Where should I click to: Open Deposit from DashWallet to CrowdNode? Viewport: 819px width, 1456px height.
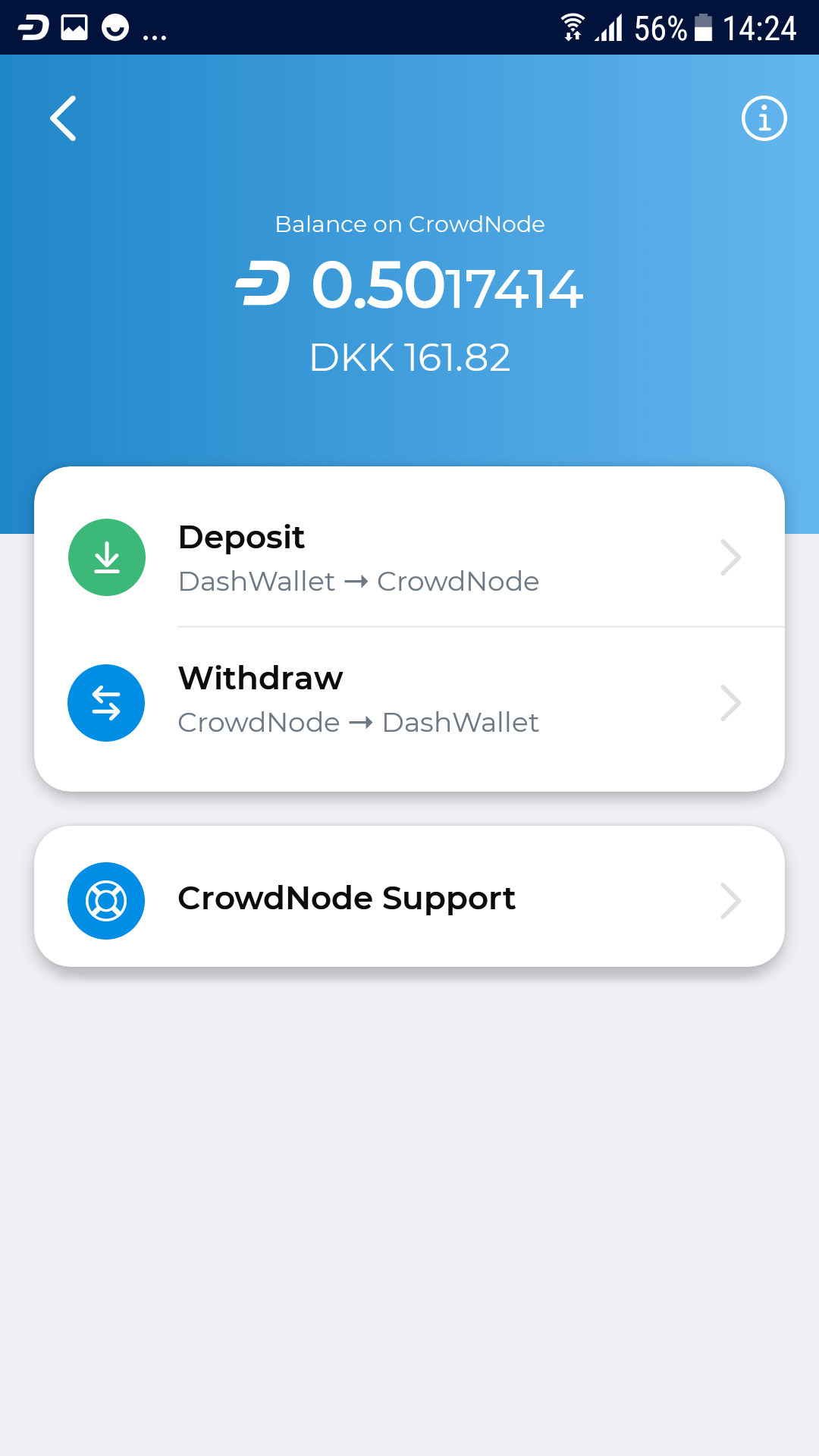(x=409, y=558)
